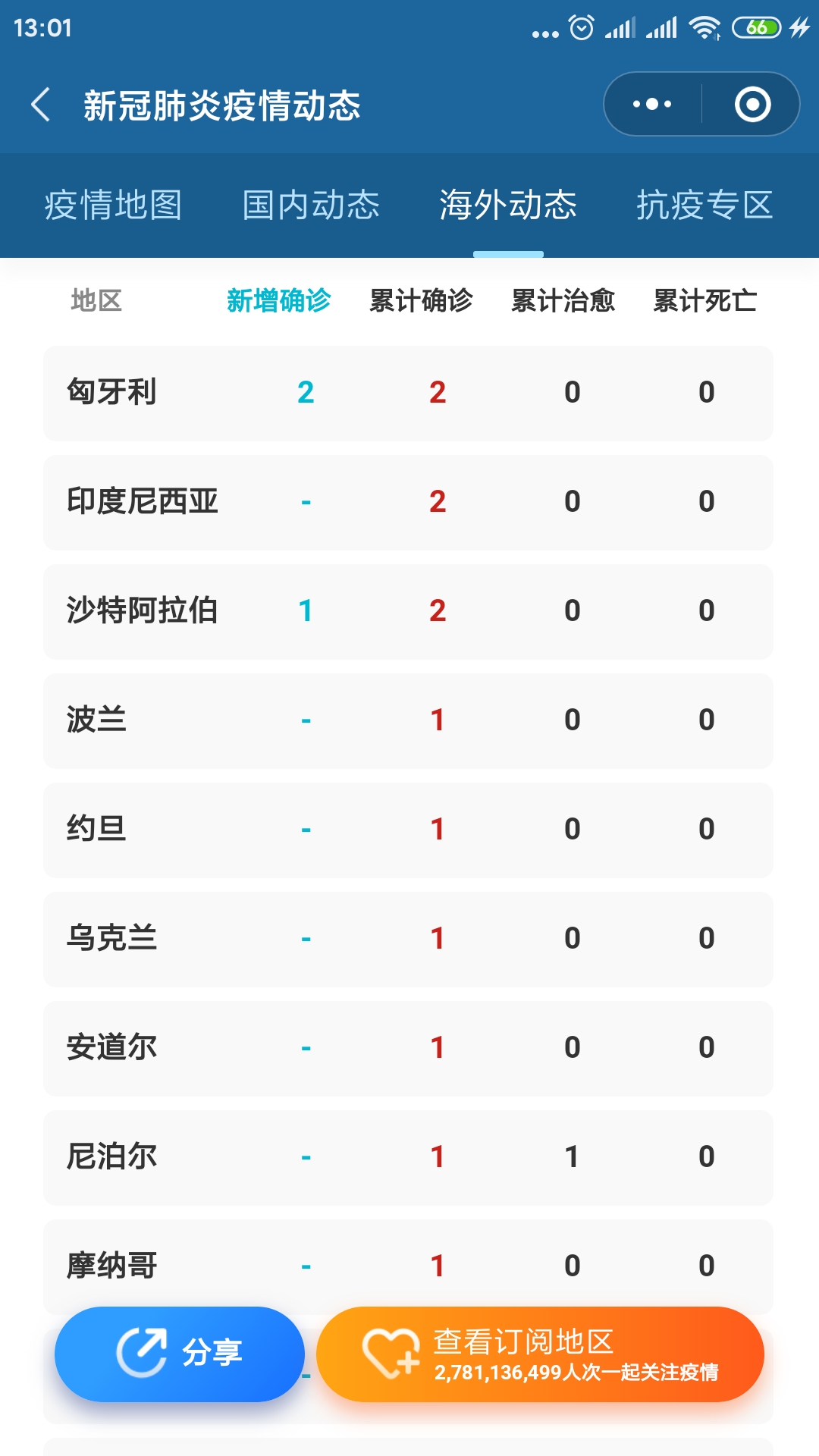The width and height of the screenshot is (819, 1456).
Task: Sort by 累计死亡 column
Action: (704, 301)
